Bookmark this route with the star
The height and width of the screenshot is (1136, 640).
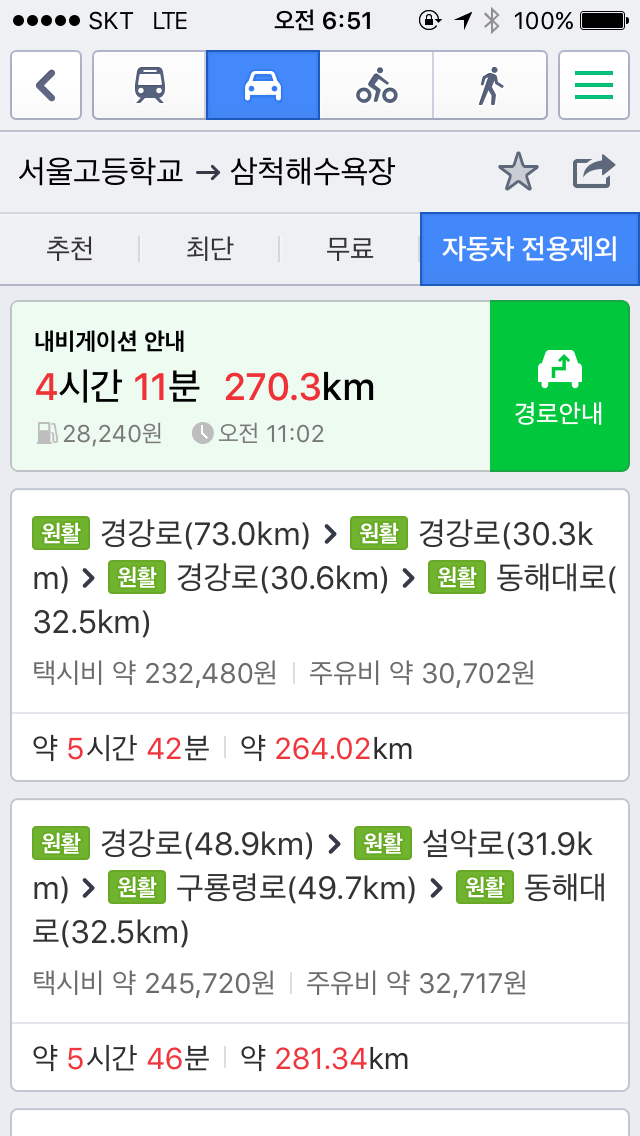[x=518, y=172]
